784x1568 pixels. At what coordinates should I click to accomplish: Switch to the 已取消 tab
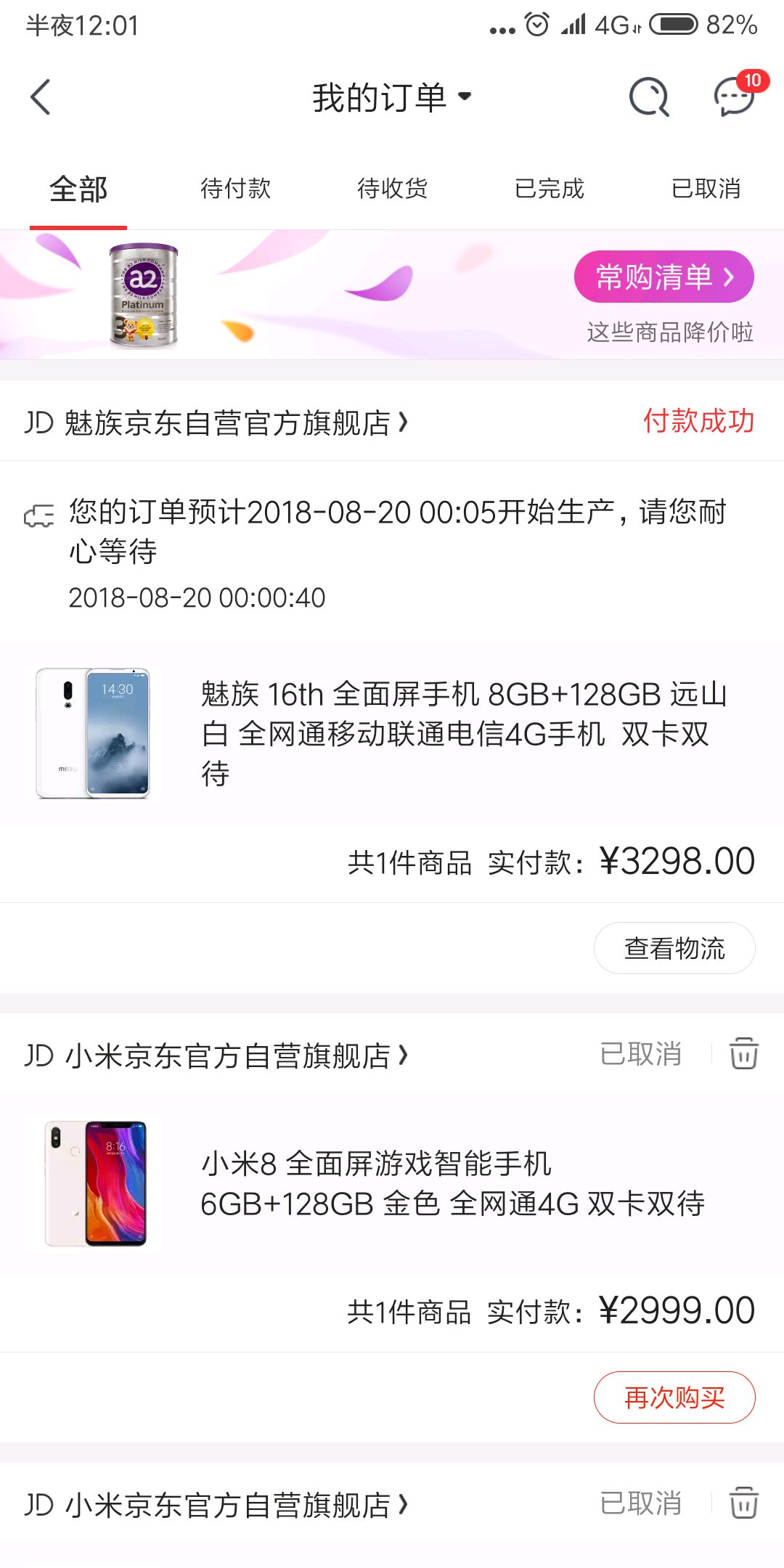(706, 189)
